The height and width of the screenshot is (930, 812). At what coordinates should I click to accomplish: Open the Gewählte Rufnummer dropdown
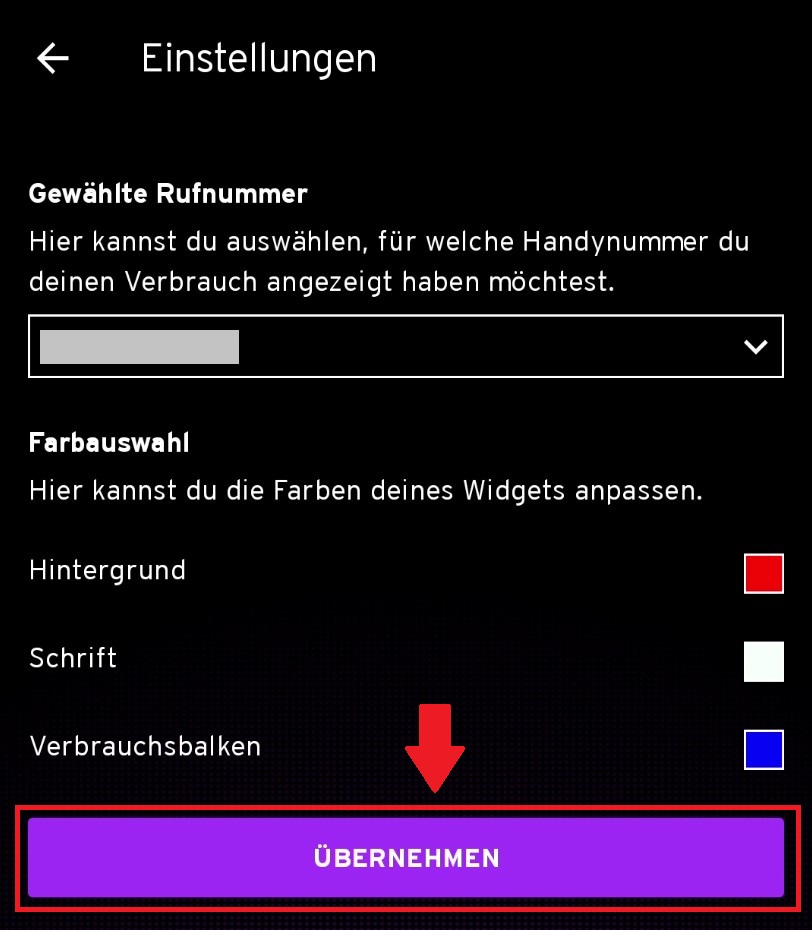pyautogui.click(x=405, y=347)
